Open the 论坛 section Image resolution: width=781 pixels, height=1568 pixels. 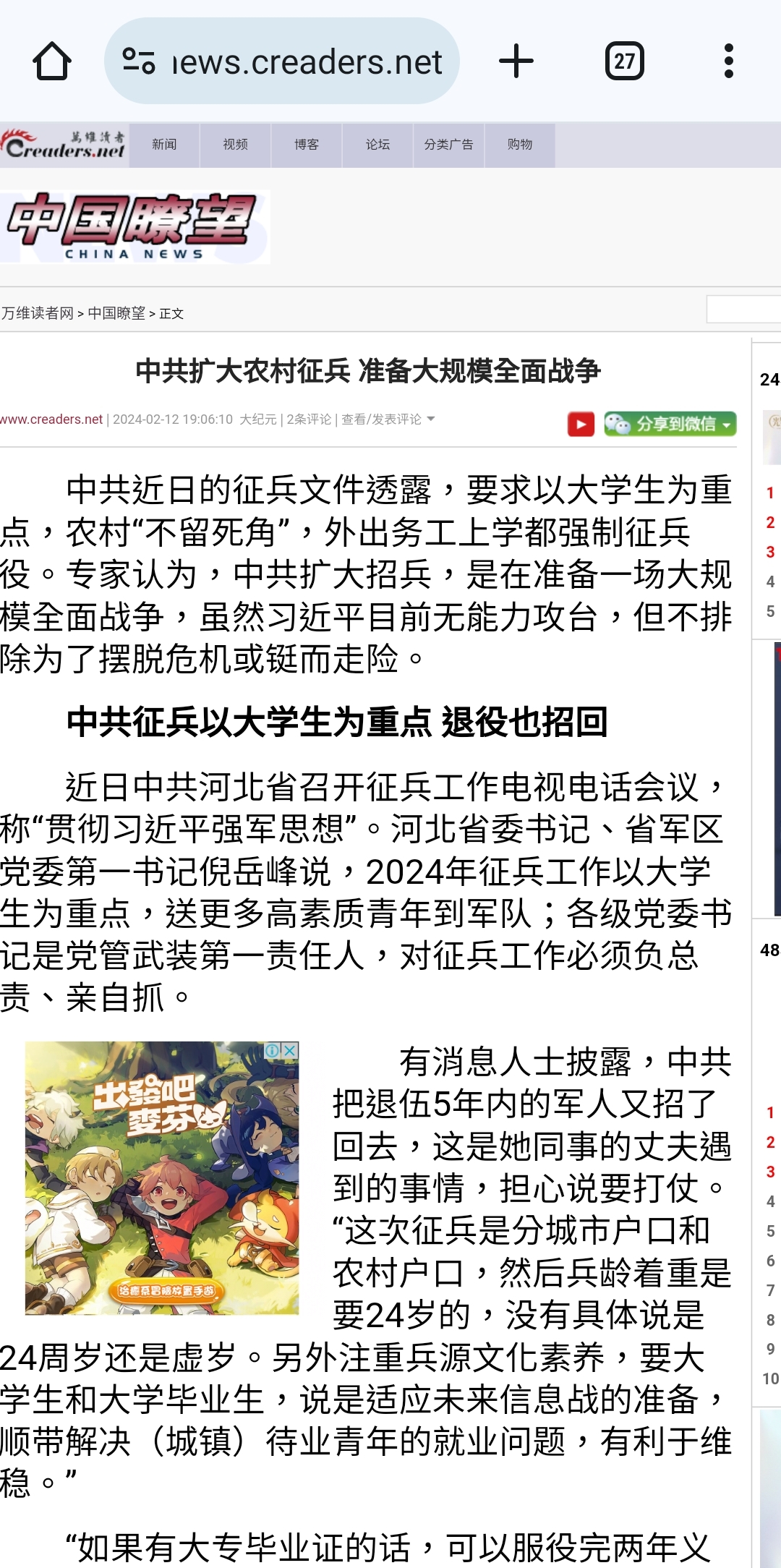(x=377, y=145)
